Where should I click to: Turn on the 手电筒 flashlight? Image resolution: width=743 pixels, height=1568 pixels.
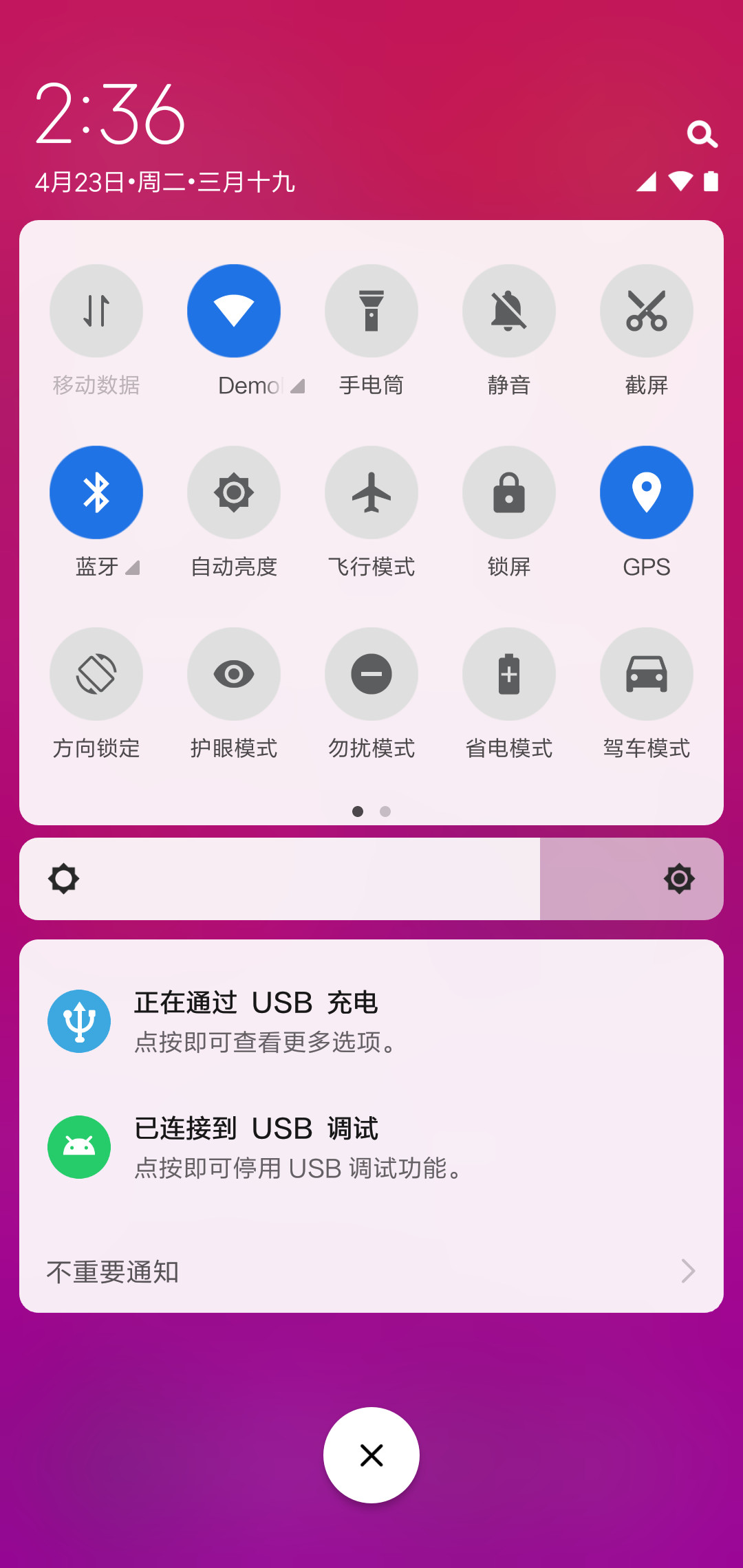pyautogui.click(x=371, y=311)
